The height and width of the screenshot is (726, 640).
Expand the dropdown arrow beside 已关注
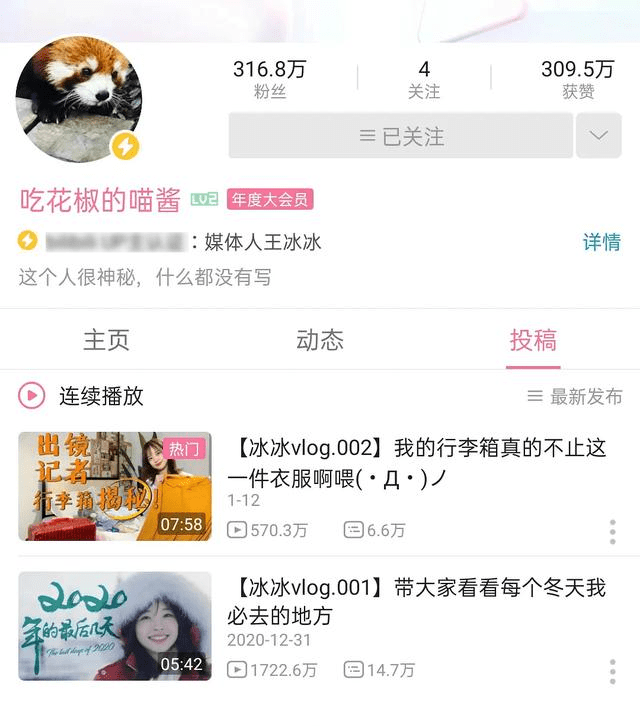click(598, 136)
